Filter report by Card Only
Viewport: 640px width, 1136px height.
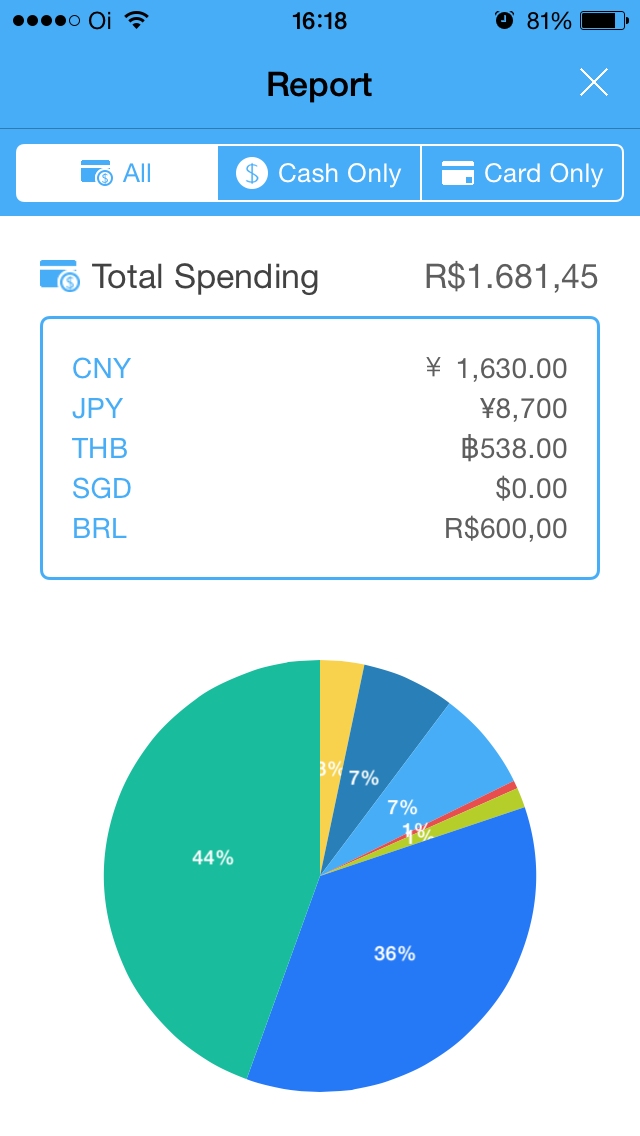522,174
